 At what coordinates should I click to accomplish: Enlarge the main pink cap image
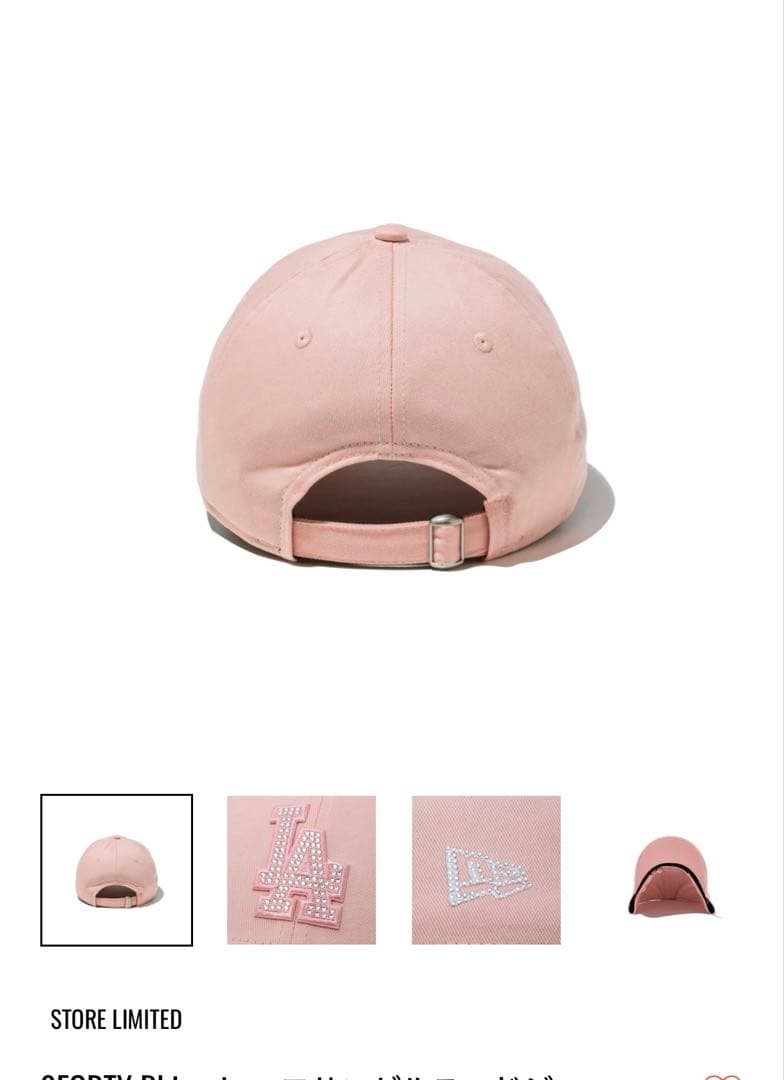(392, 400)
